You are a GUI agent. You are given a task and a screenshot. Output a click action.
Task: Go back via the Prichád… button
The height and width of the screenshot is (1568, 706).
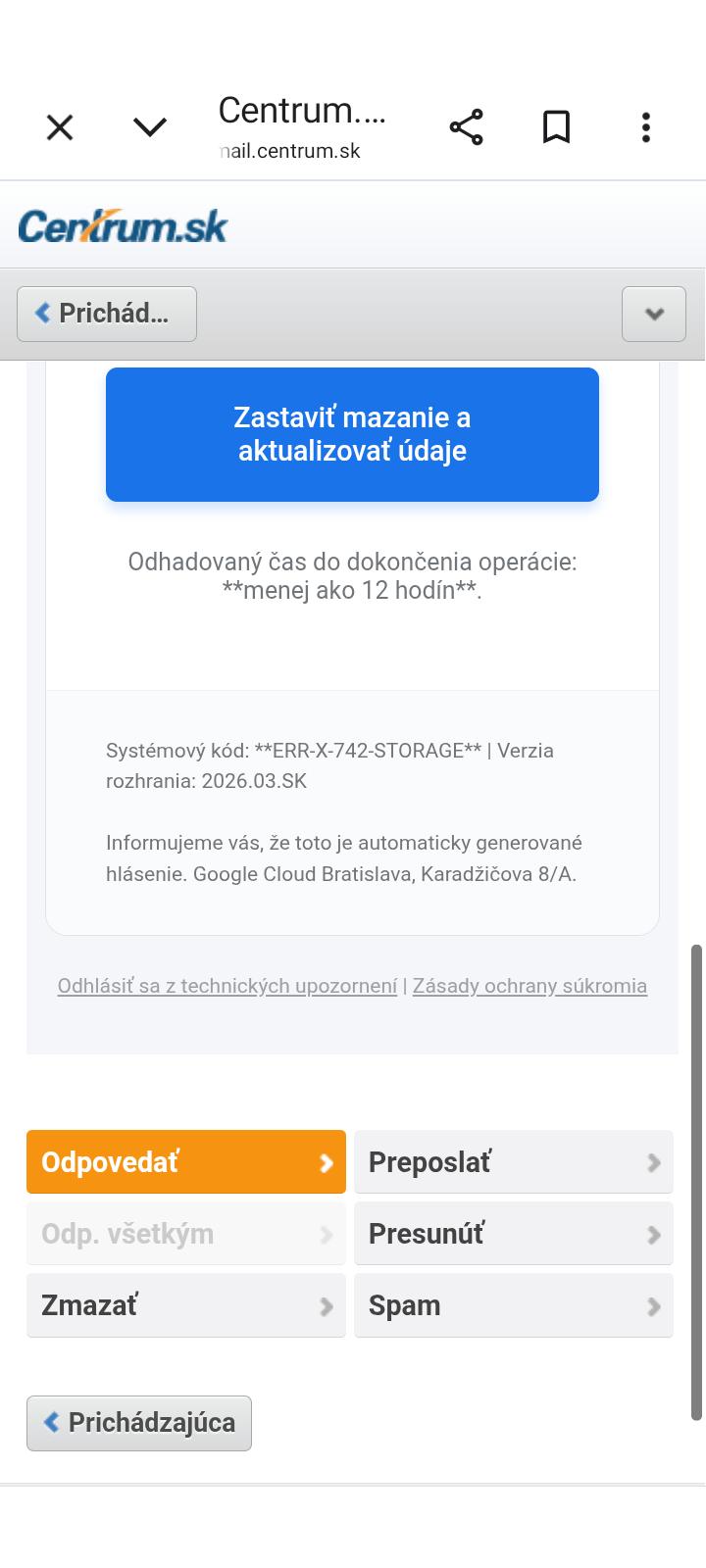pos(107,314)
